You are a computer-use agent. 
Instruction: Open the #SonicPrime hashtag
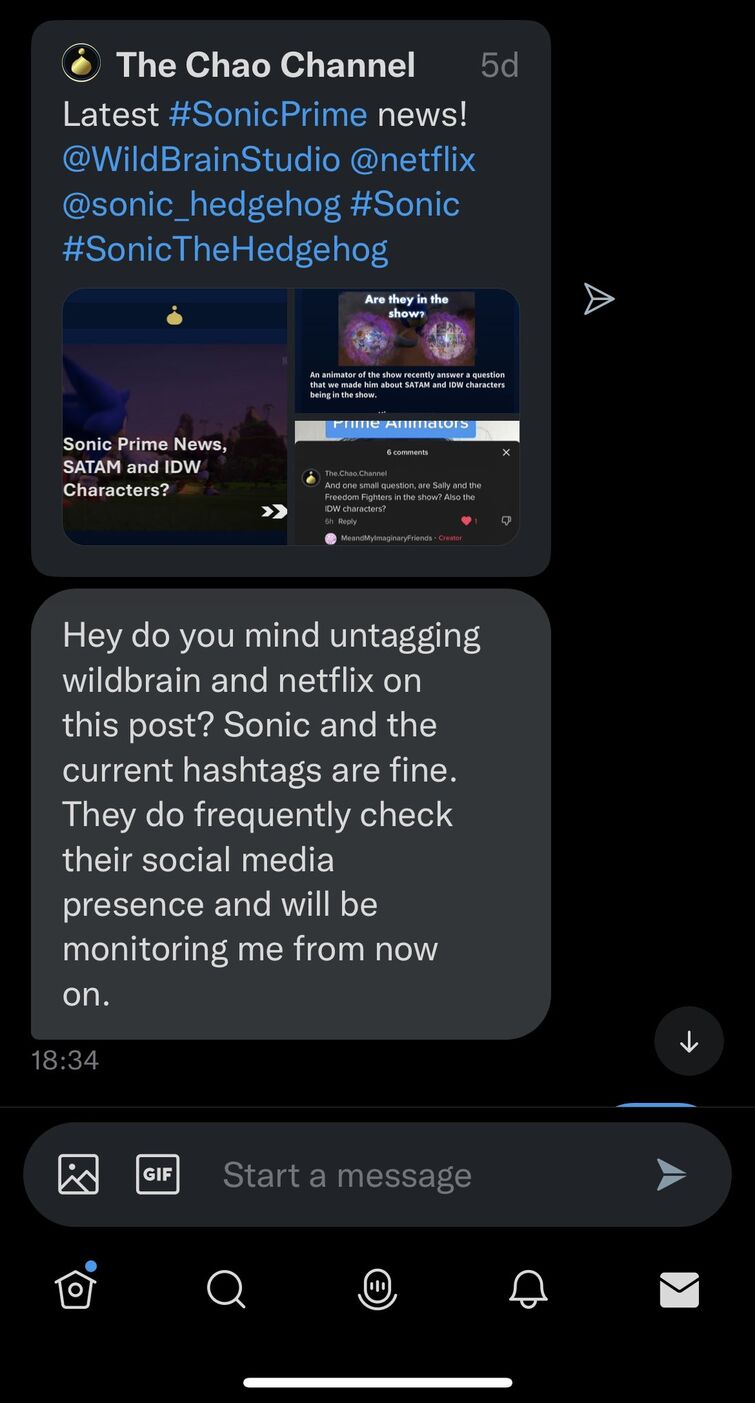pos(268,114)
